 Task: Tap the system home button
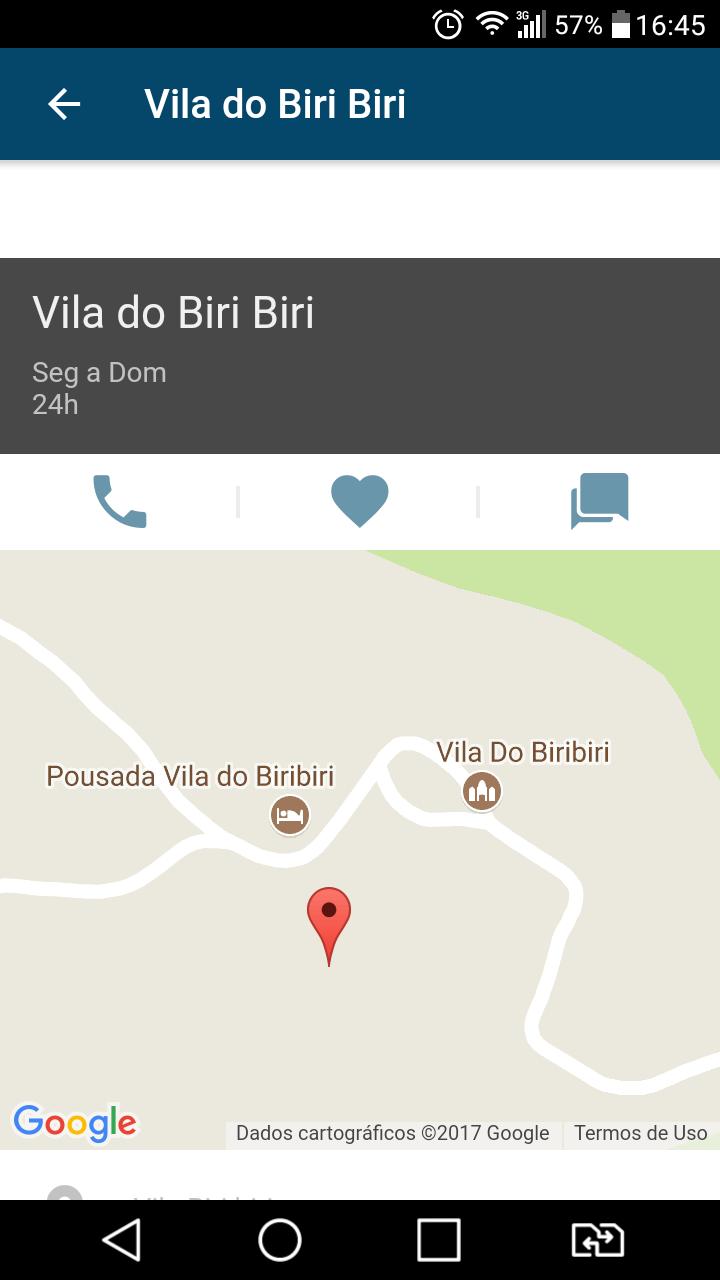(x=280, y=1240)
